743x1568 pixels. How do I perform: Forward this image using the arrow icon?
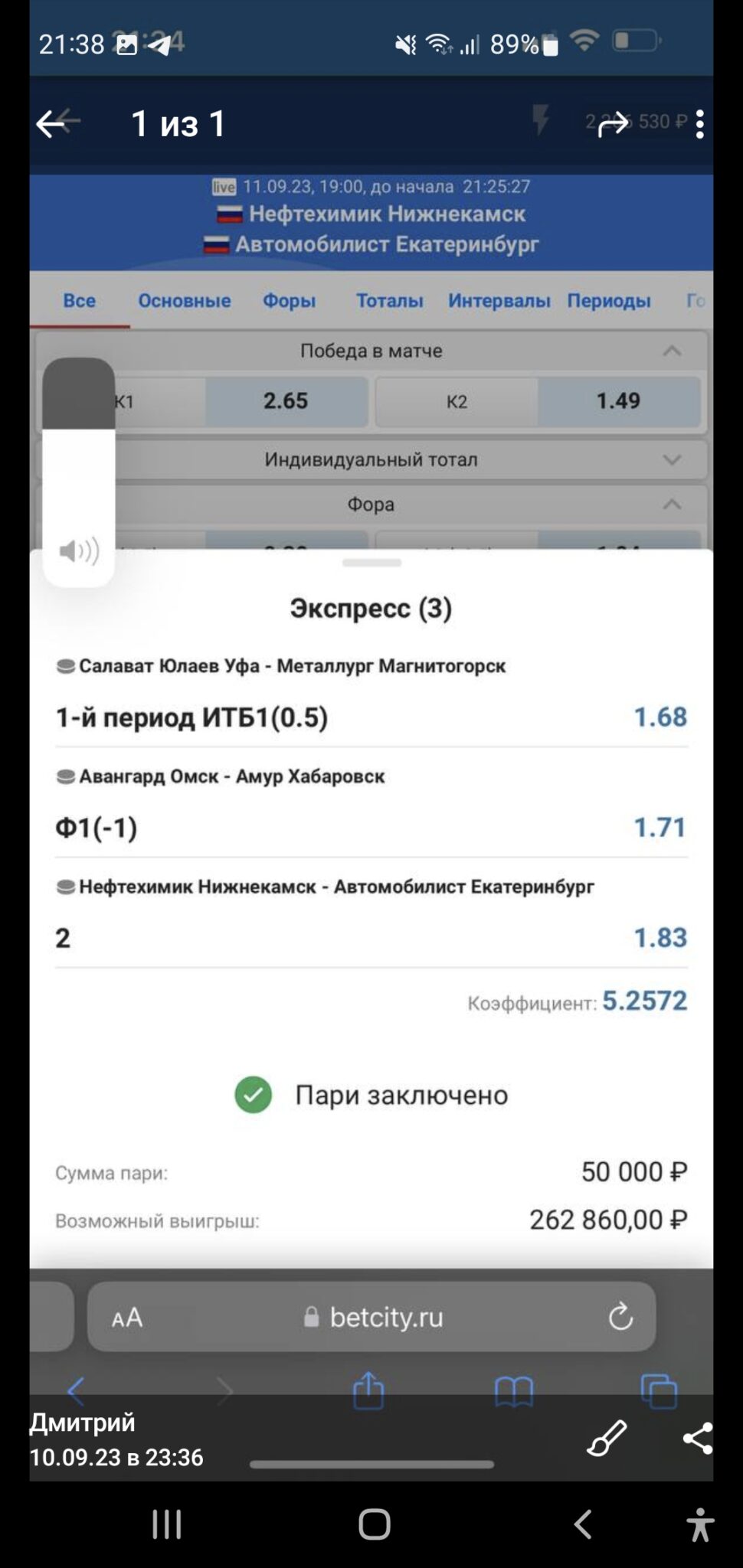pos(613,124)
